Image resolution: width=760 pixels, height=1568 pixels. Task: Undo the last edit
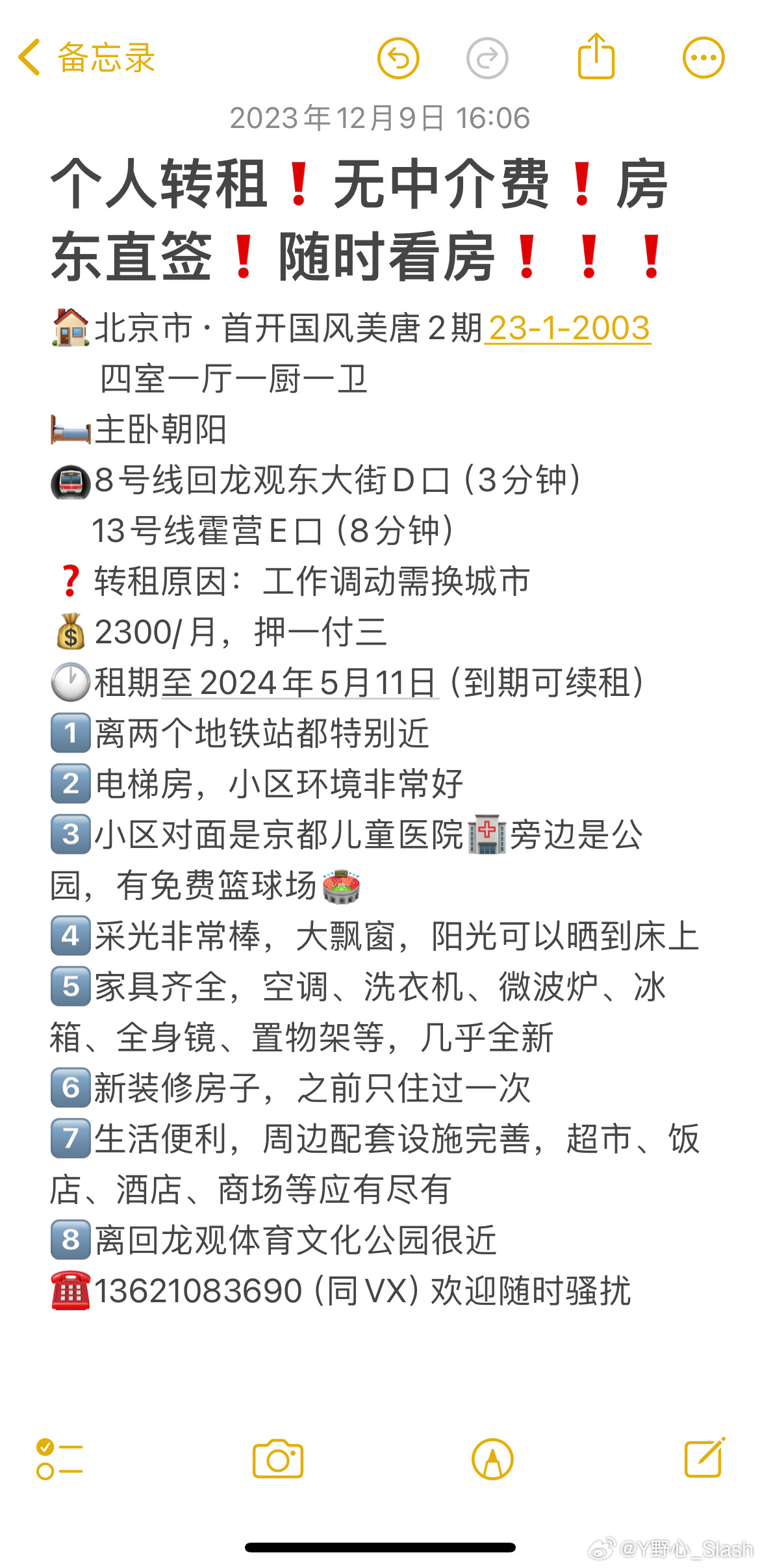[398, 58]
